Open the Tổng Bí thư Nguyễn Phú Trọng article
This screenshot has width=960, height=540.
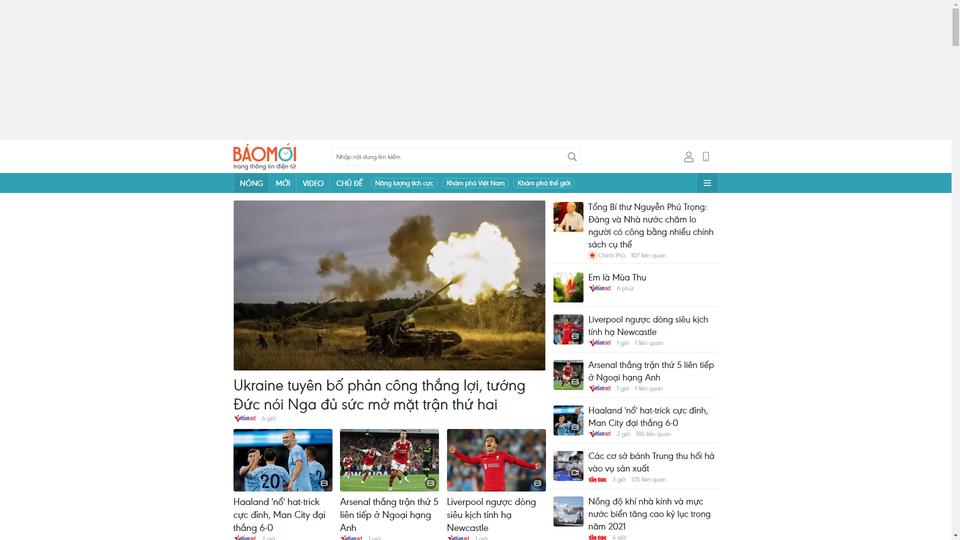pos(650,225)
